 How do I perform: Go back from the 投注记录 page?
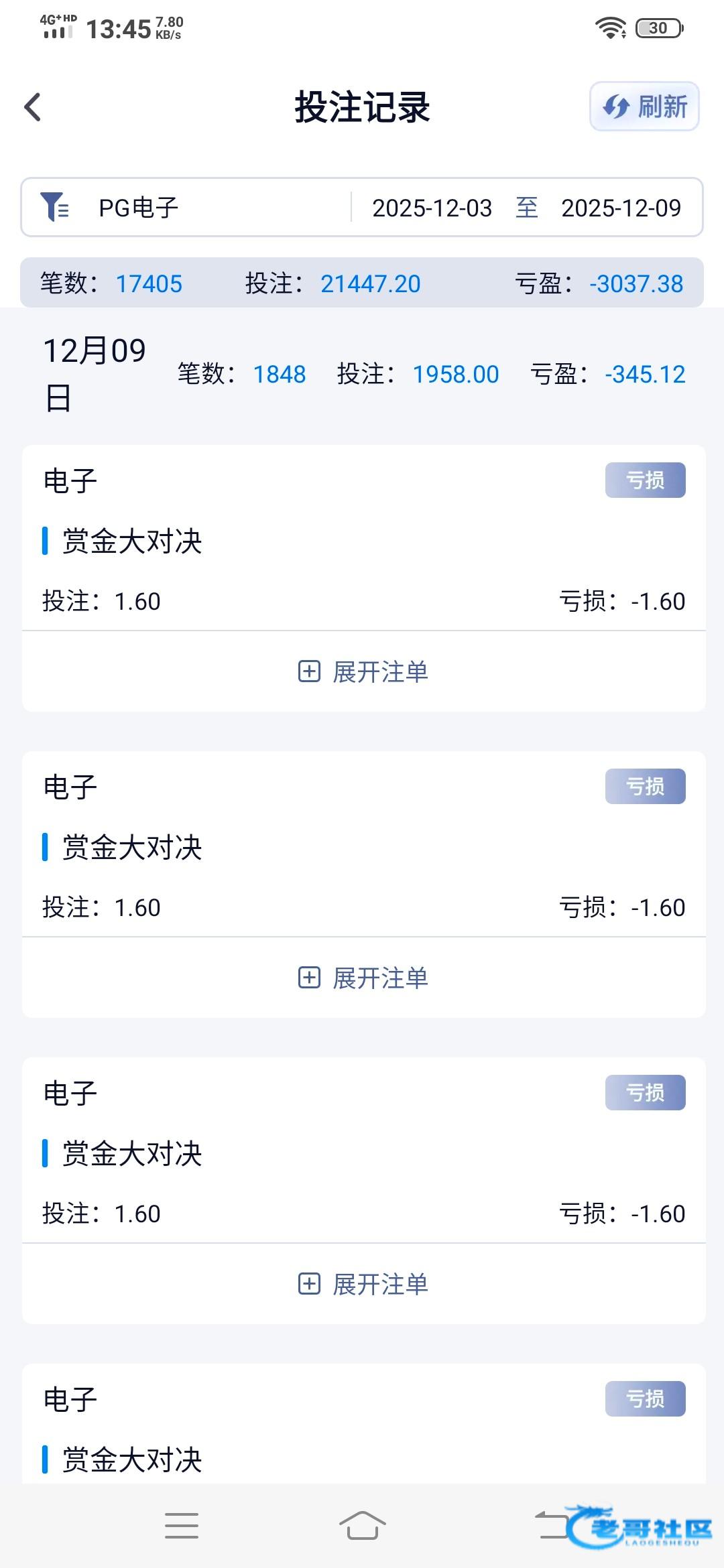[32, 107]
